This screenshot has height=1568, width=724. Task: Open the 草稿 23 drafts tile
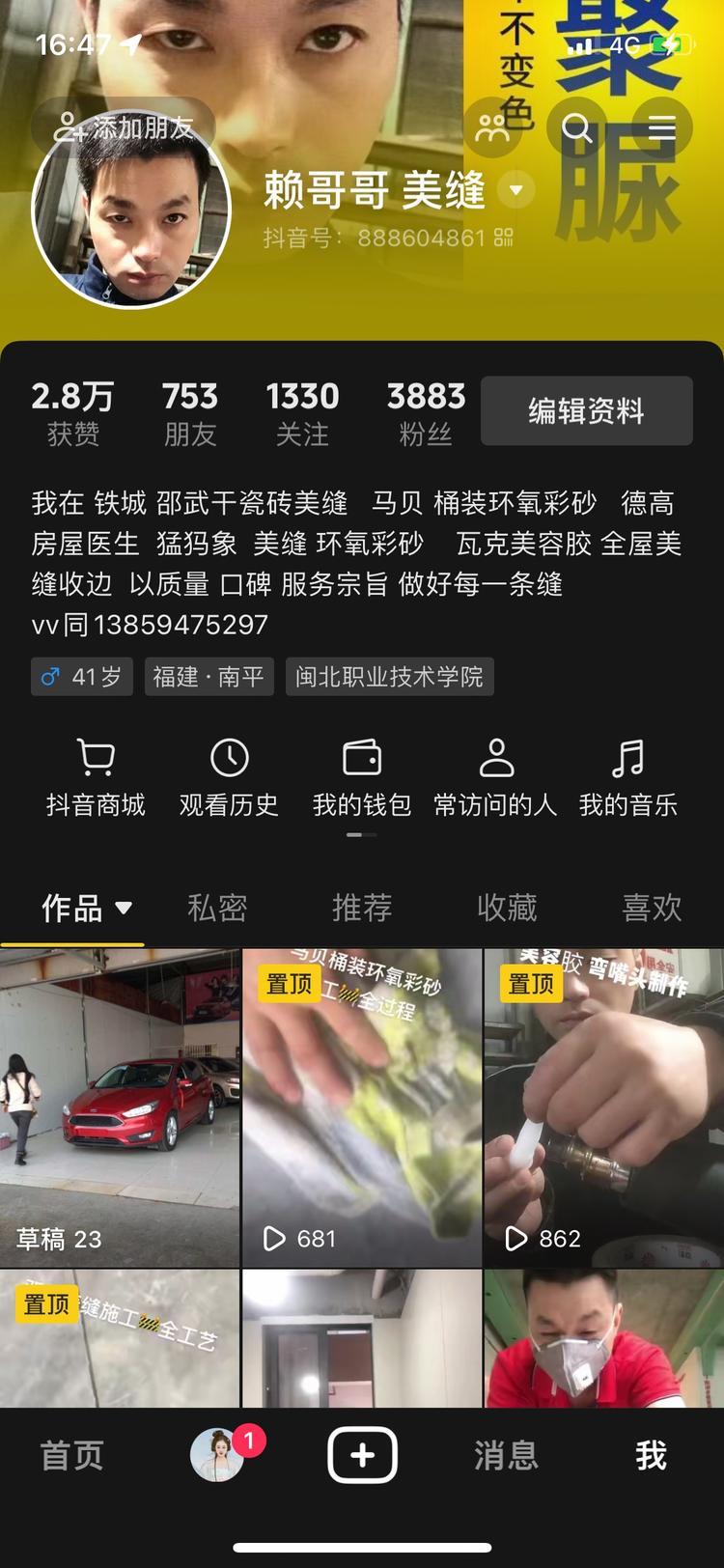point(120,1107)
